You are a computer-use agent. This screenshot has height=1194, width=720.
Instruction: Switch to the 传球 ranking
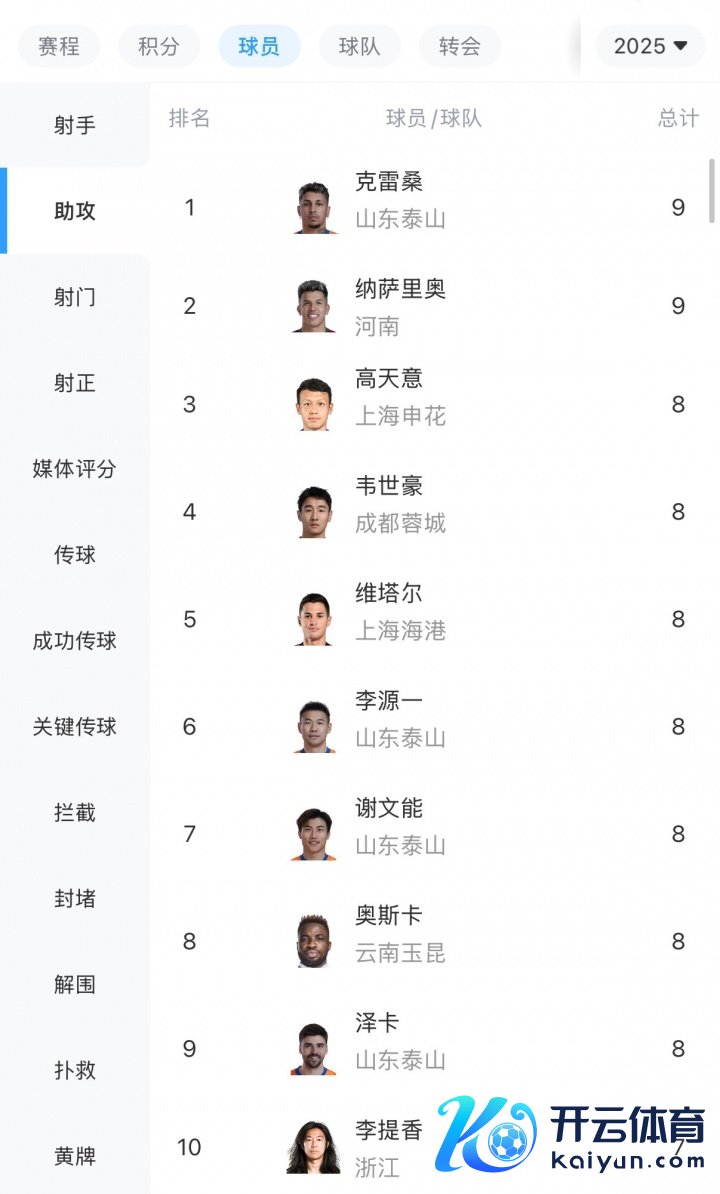click(75, 555)
